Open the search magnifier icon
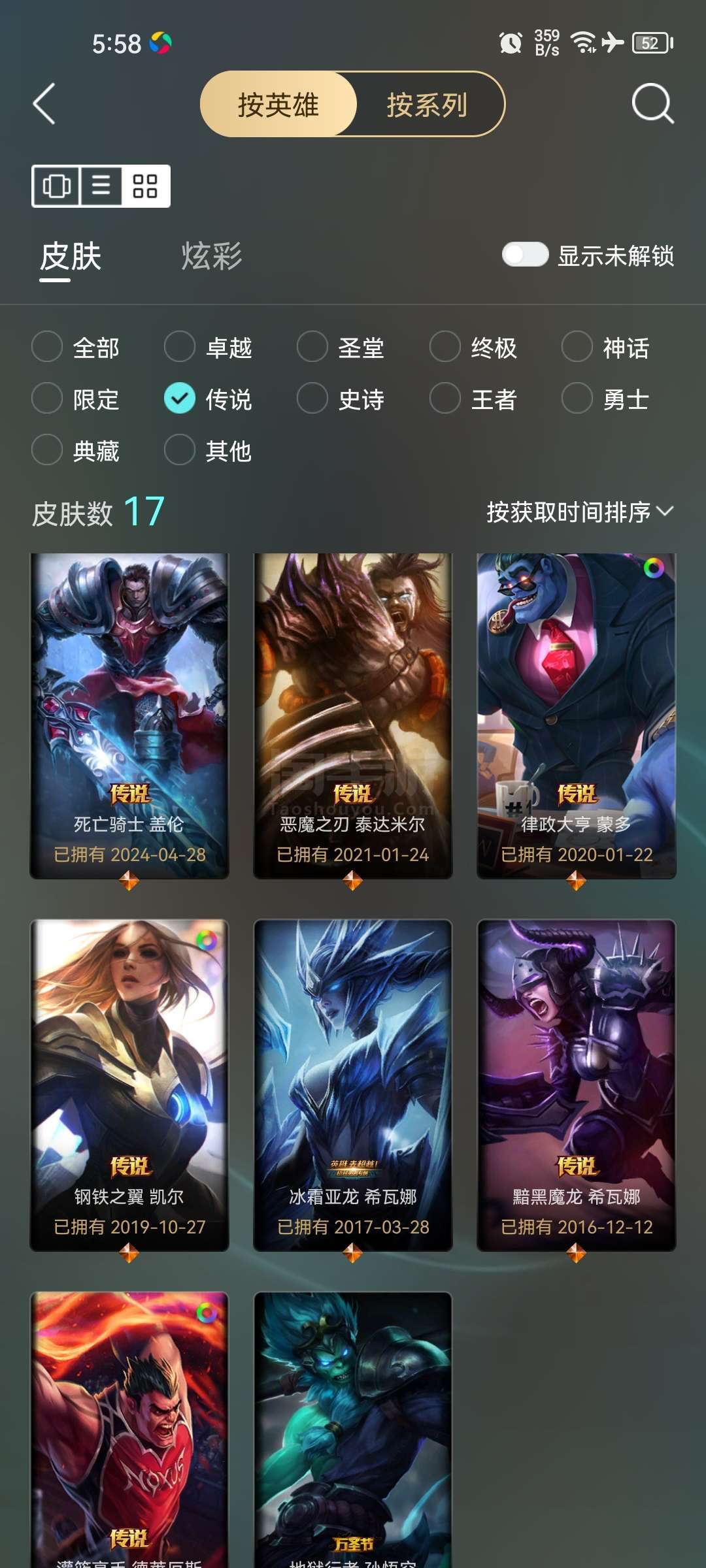This screenshot has height=1568, width=706. pyautogui.click(x=652, y=103)
